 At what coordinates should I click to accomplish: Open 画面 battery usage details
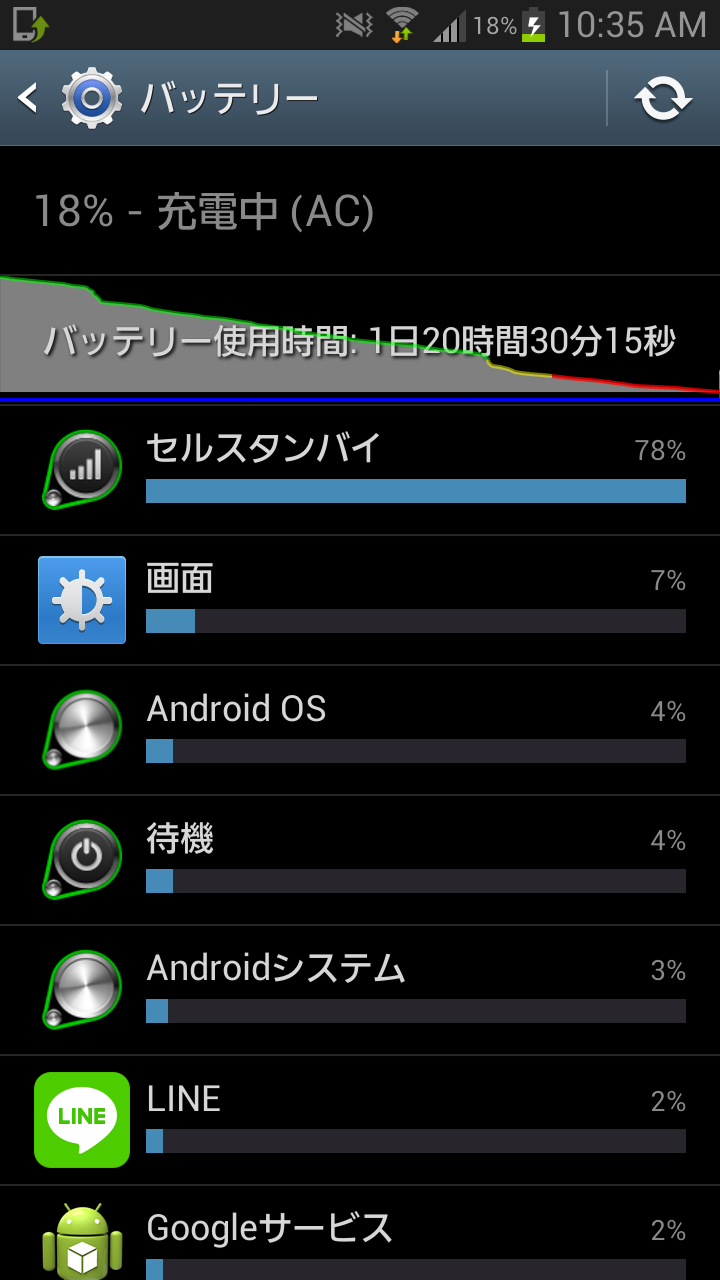[x=360, y=600]
